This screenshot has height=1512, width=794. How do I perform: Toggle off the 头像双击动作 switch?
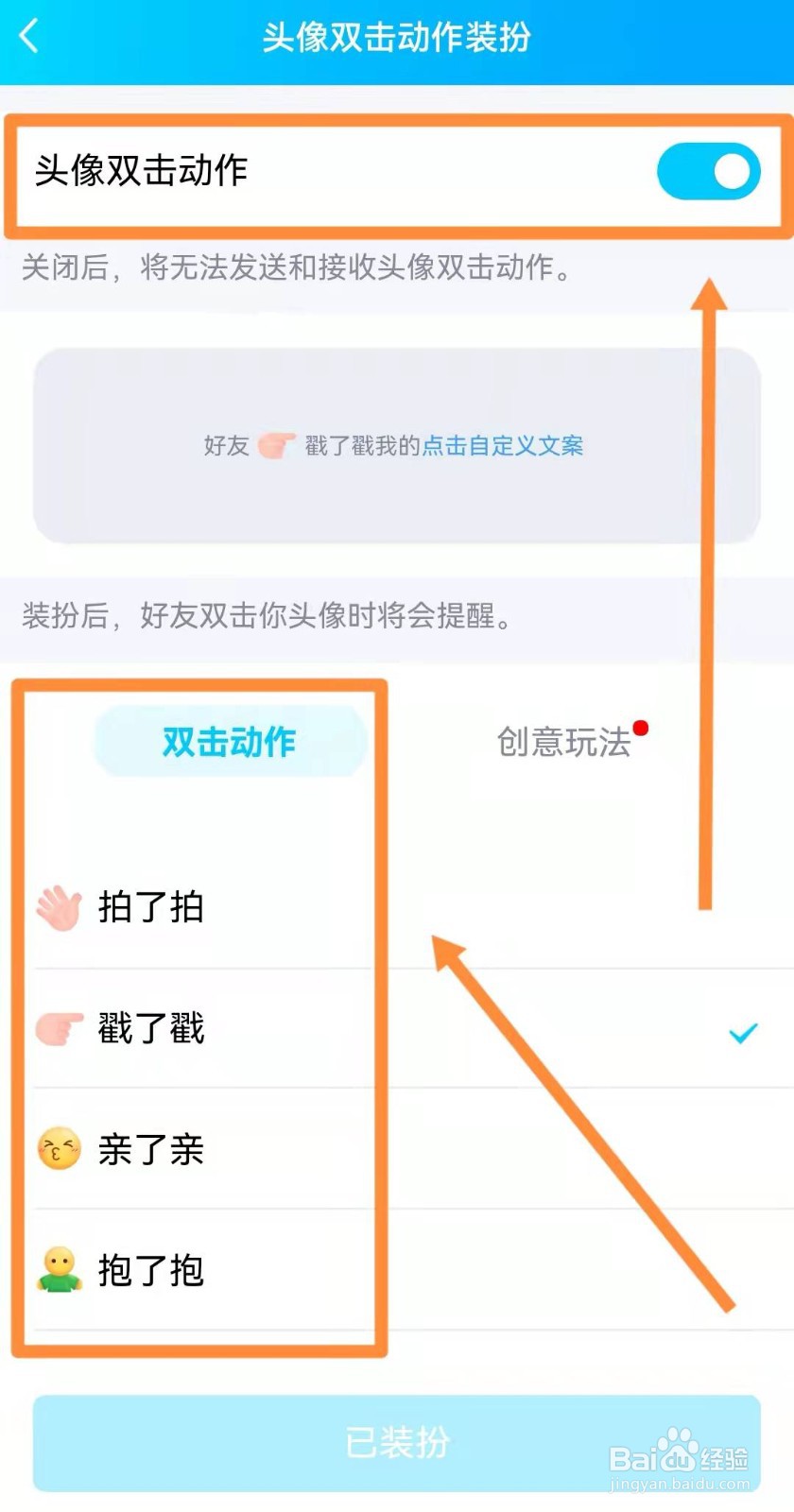tap(707, 171)
